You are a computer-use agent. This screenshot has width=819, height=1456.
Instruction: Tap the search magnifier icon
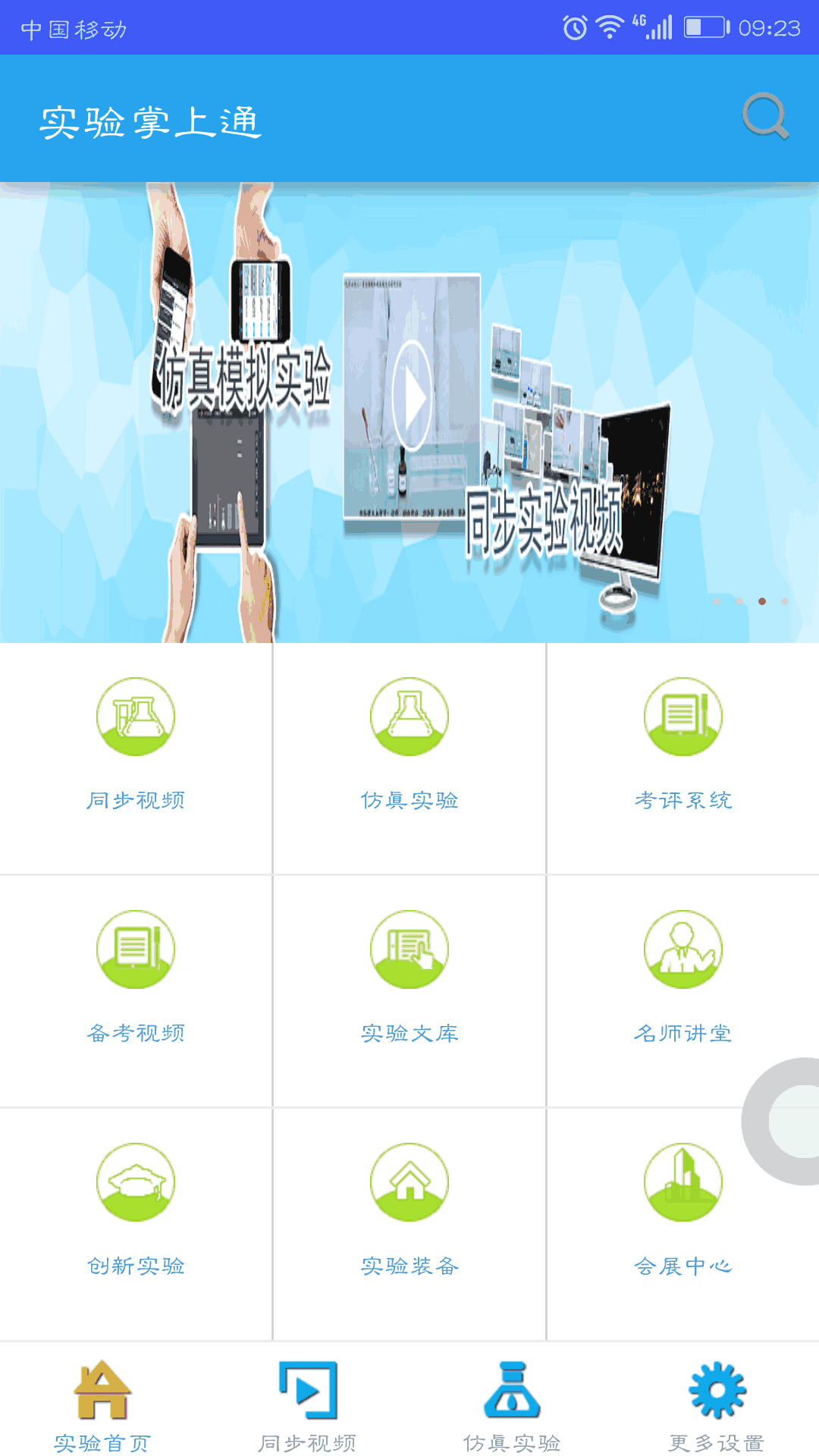pos(765,115)
